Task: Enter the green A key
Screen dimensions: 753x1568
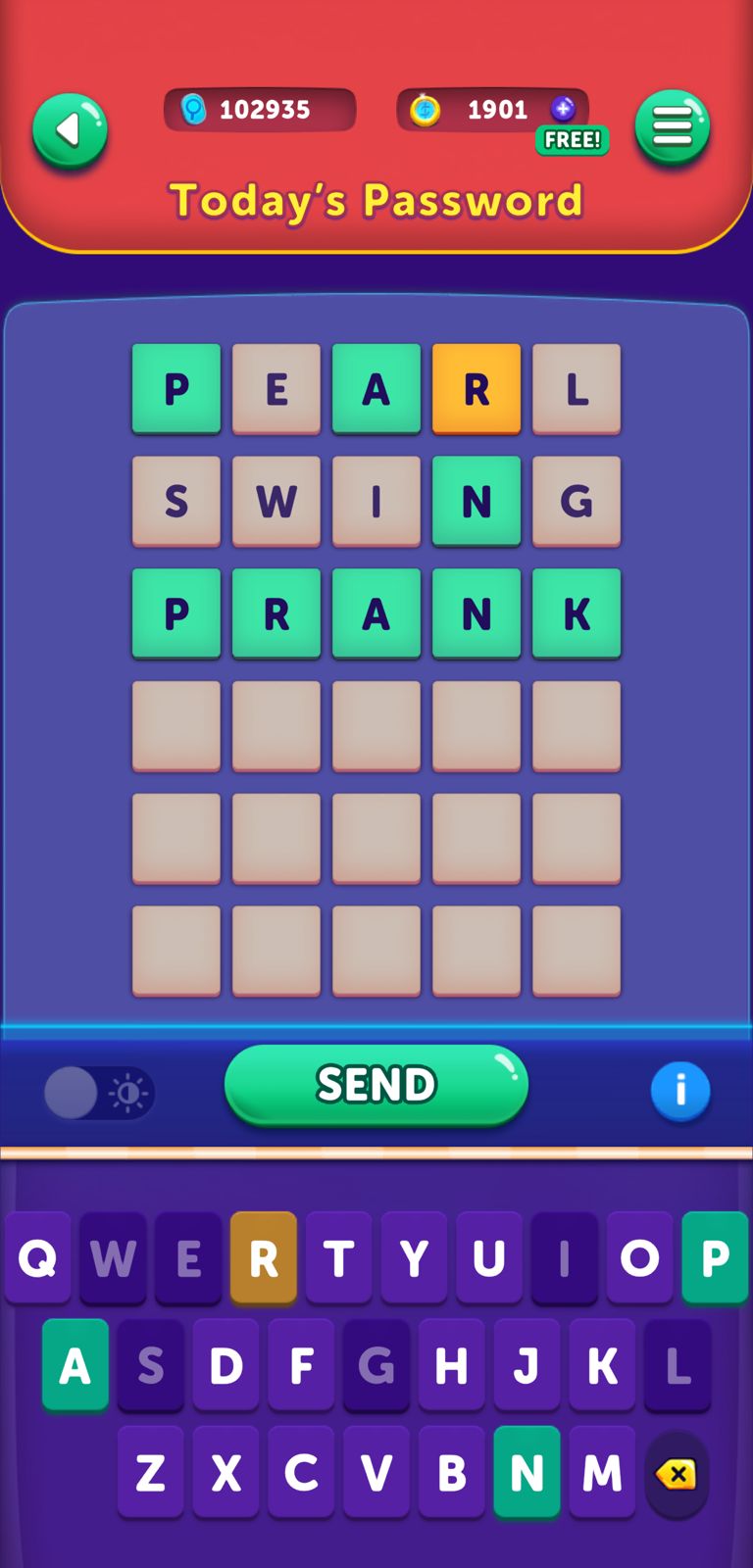Action: click(x=75, y=1364)
